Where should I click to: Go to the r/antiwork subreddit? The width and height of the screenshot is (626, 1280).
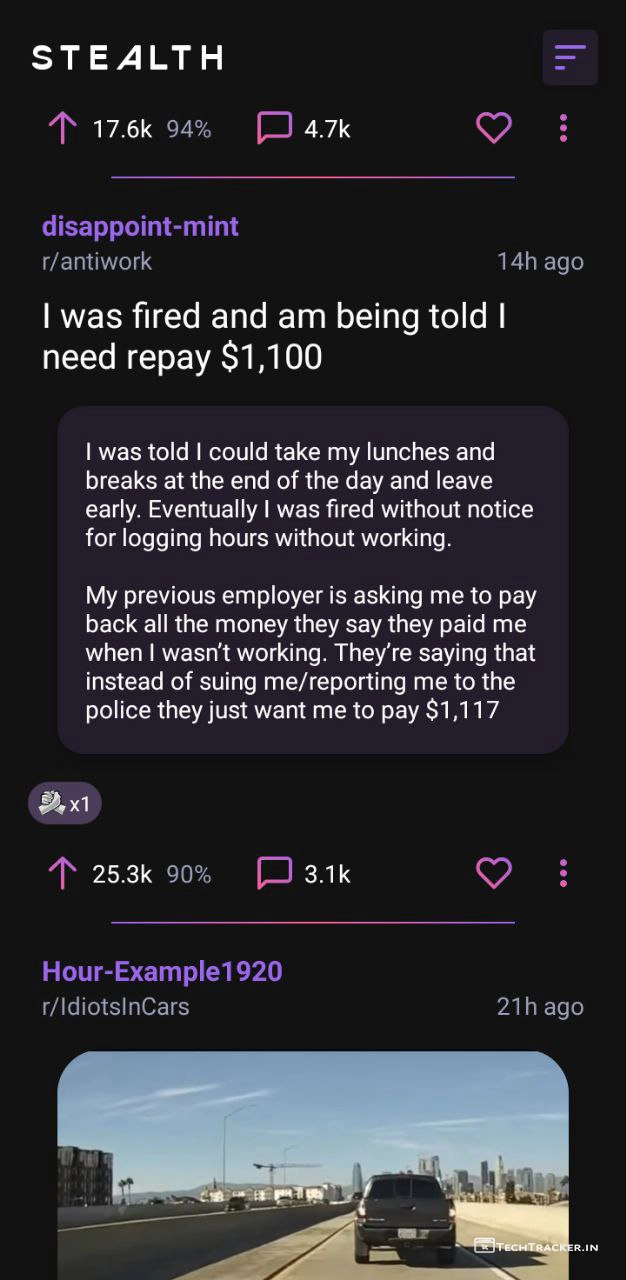97,262
